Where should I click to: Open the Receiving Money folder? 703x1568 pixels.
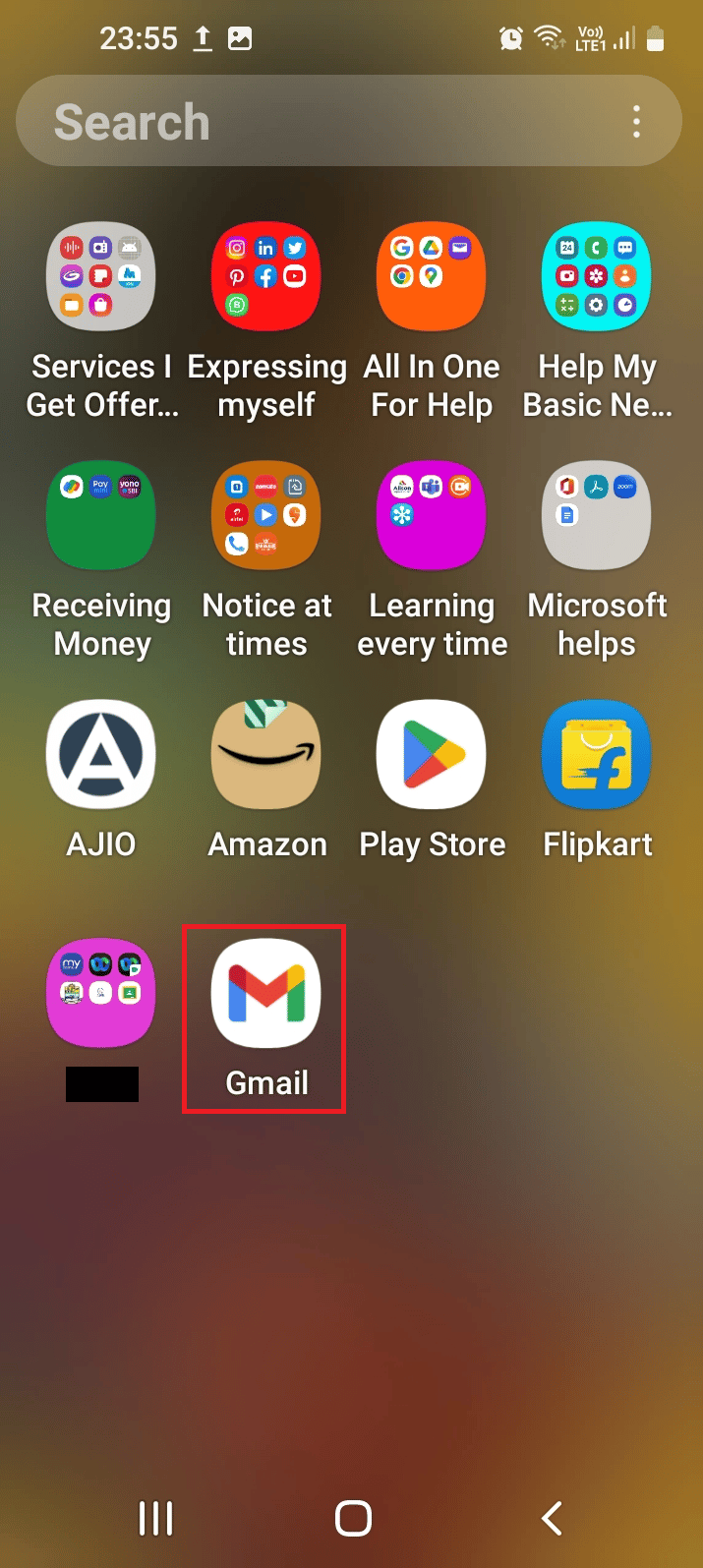(x=101, y=515)
